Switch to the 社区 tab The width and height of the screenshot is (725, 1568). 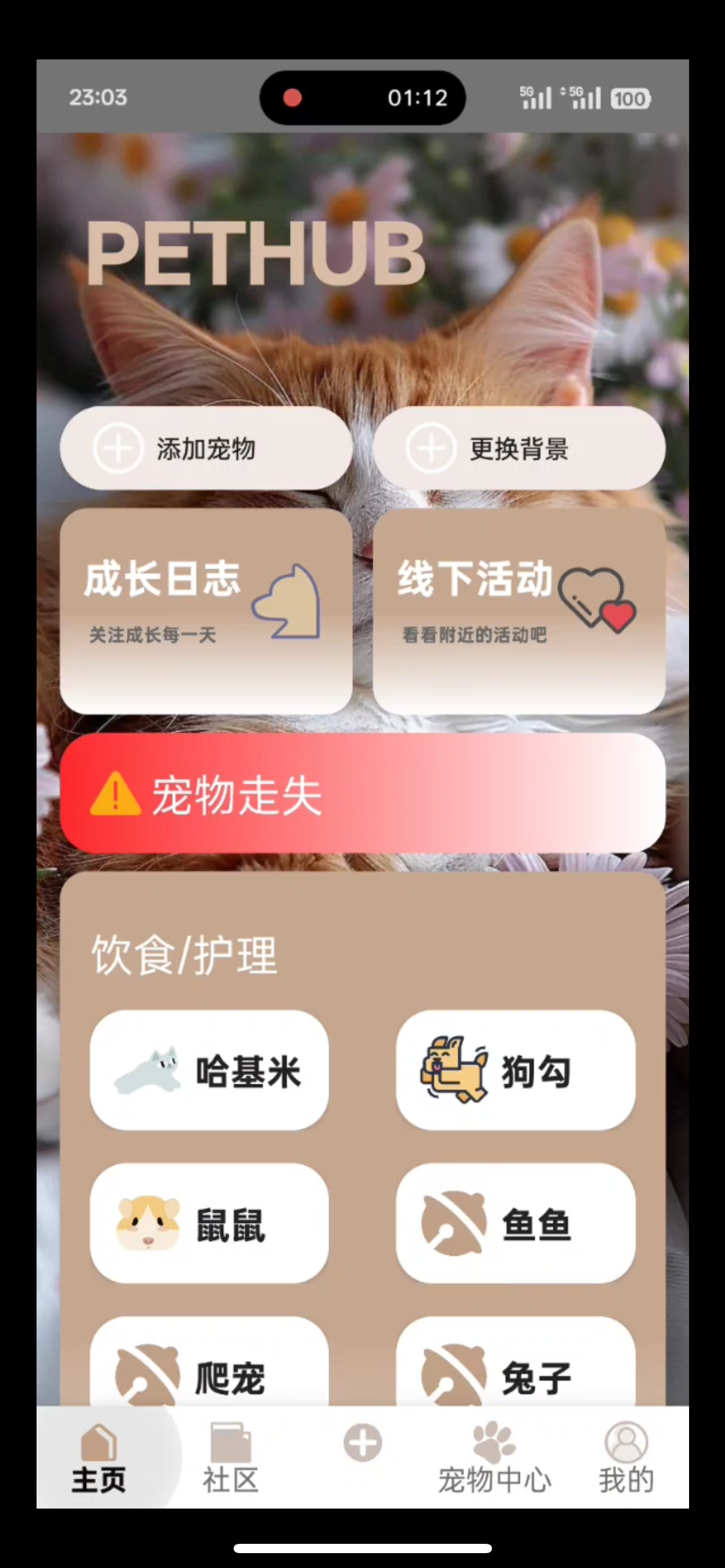(231, 1458)
